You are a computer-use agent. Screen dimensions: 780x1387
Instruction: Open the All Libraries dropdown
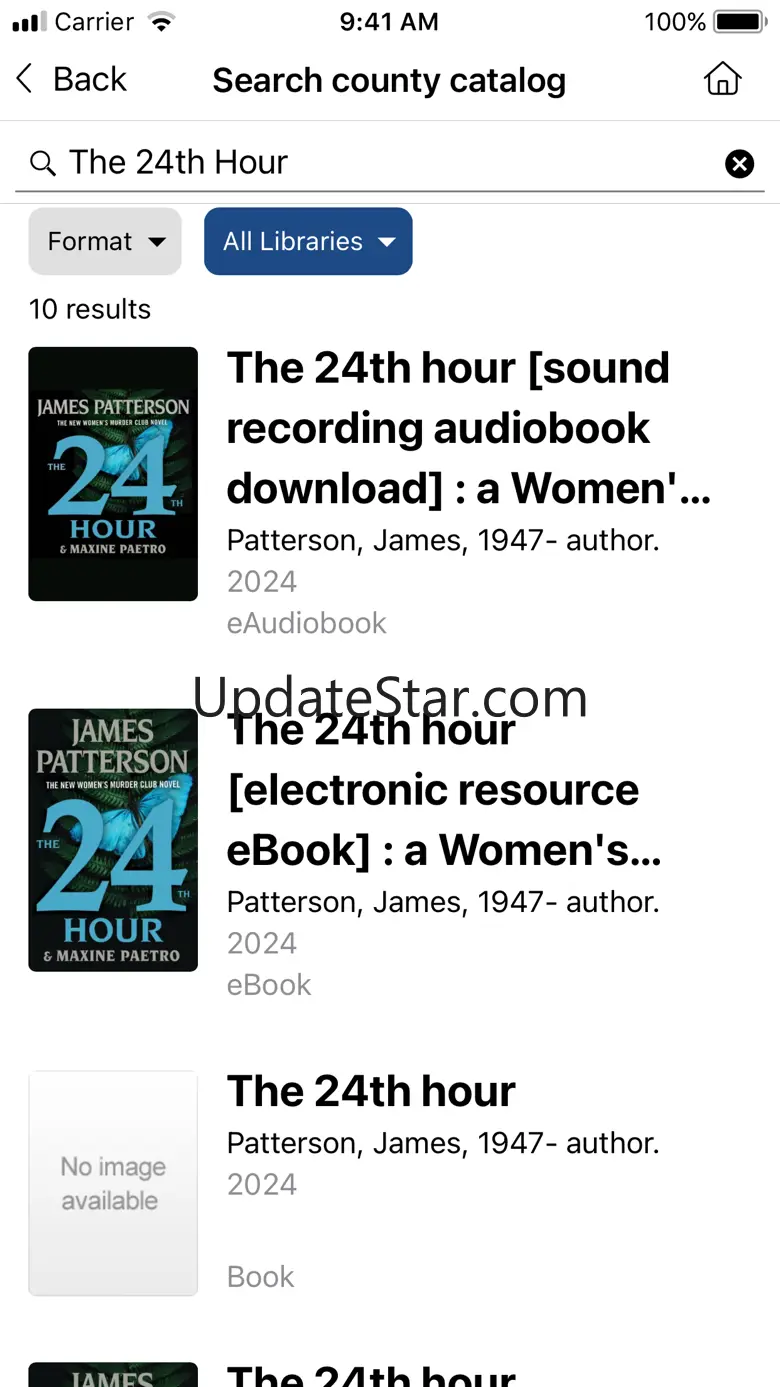[x=308, y=241]
